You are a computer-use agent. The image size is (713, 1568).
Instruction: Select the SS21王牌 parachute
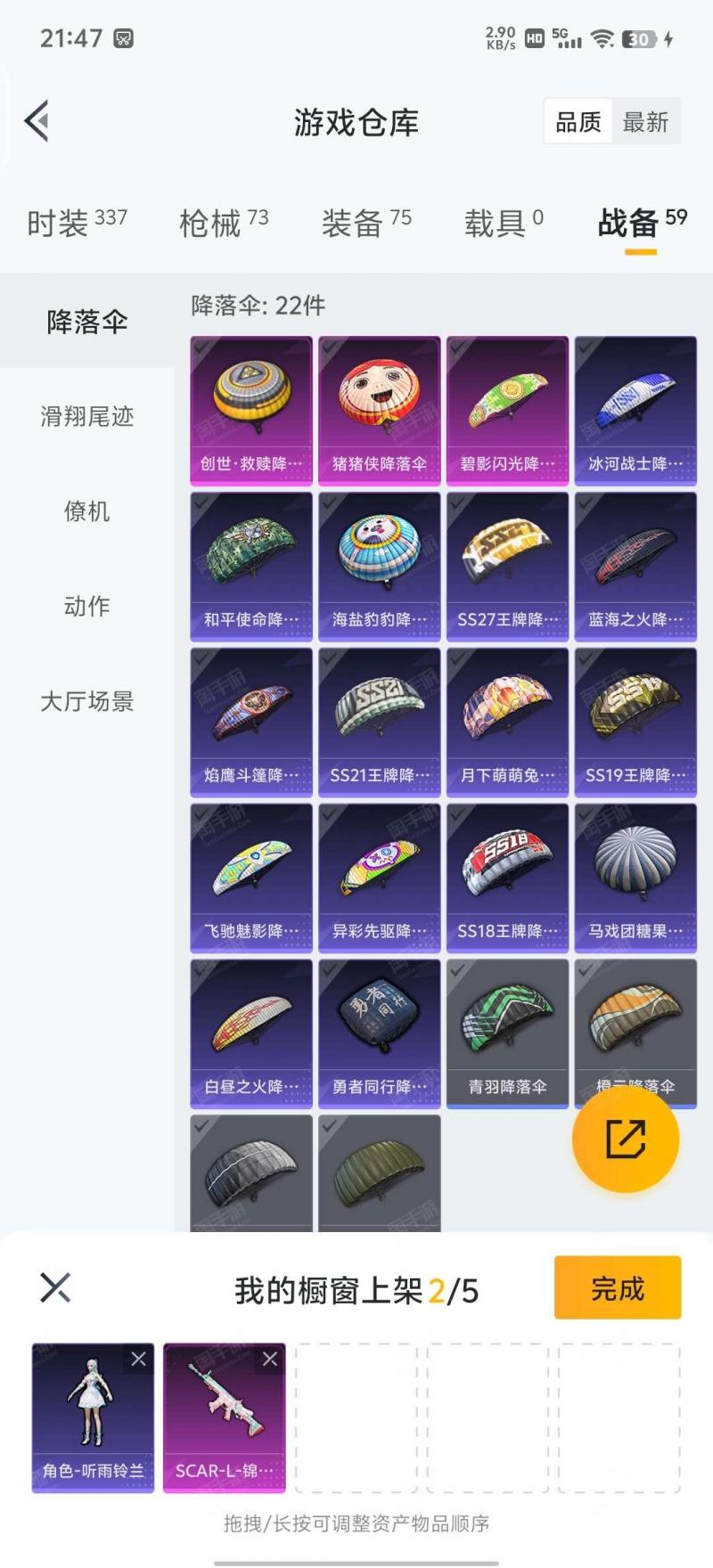coord(379,723)
